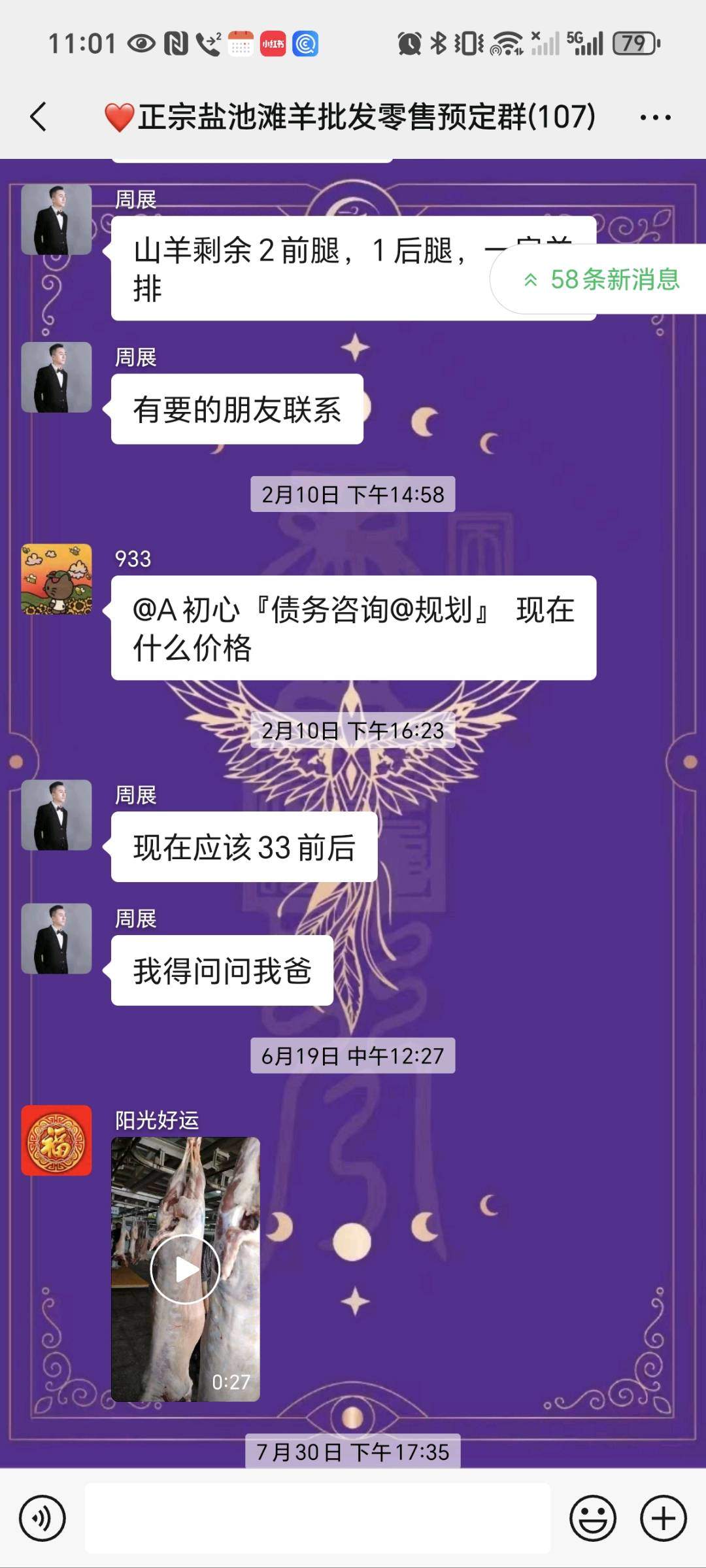Open 阳光好运's profile avatar
This screenshot has height=1568, width=706.
(x=57, y=1140)
